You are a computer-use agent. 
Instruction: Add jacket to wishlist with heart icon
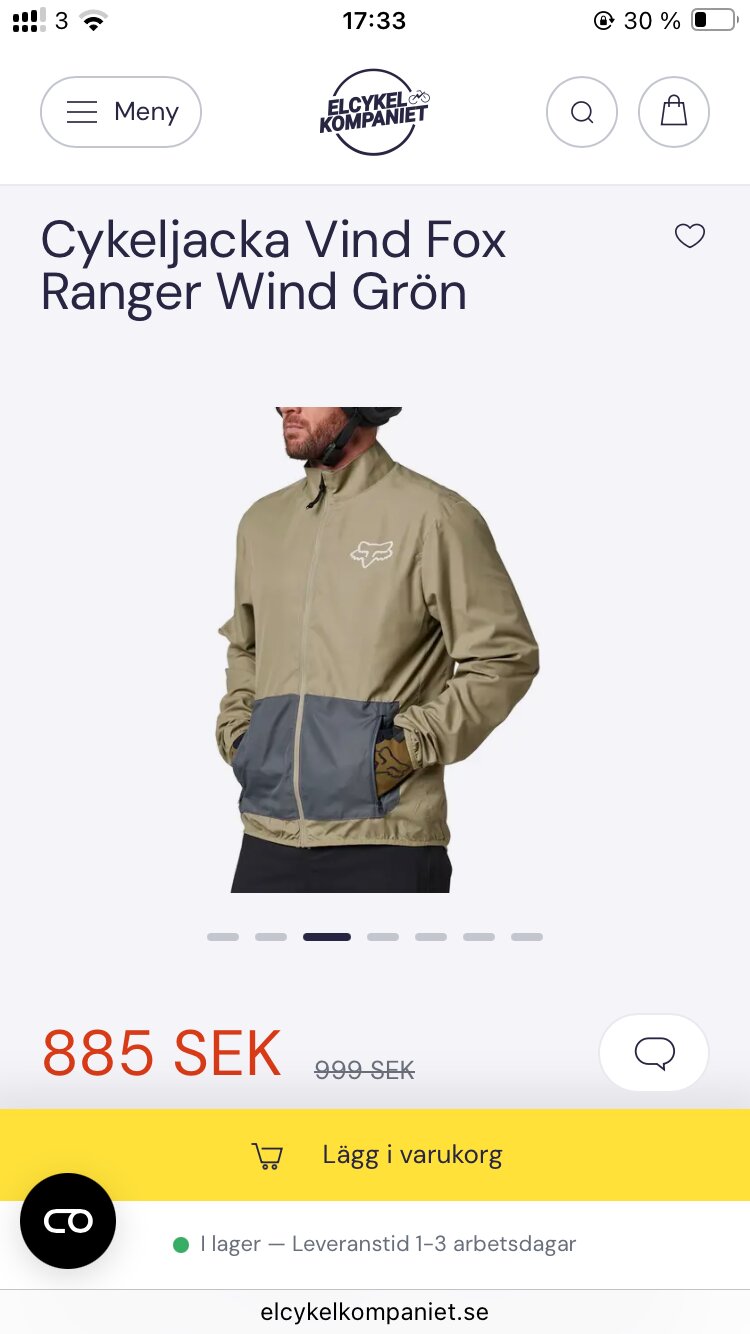tap(690, 236)
